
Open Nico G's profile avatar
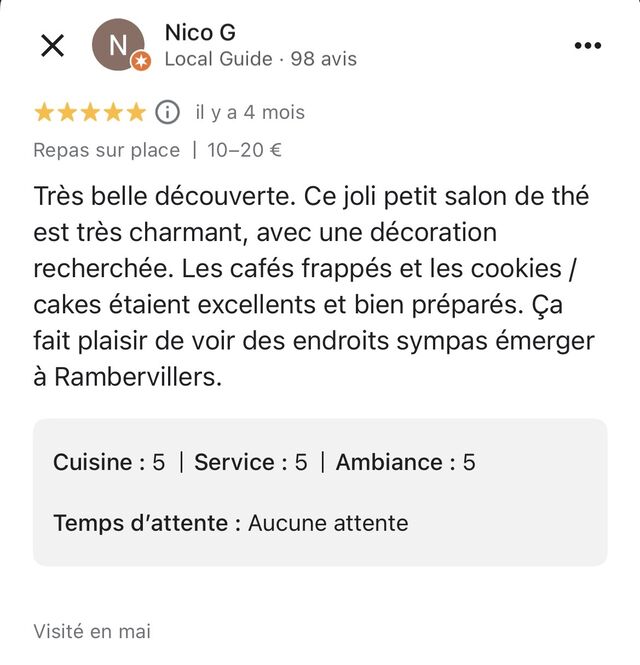(119, 45)
